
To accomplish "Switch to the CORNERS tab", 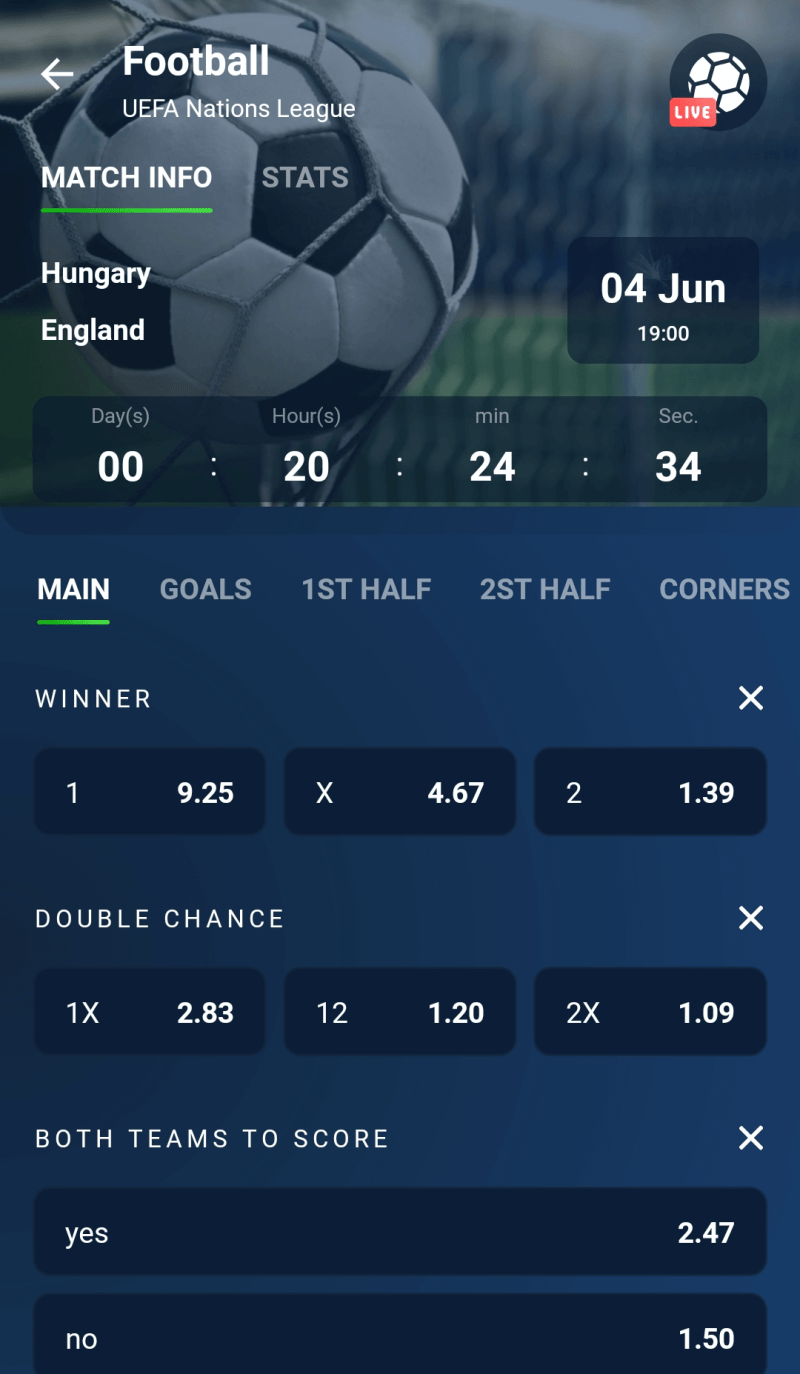I will pos(724,589).
